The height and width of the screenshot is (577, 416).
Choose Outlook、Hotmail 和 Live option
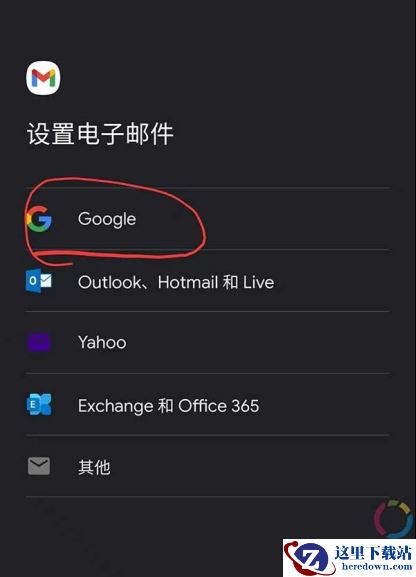pyautogui.click(x=207, y=281)
